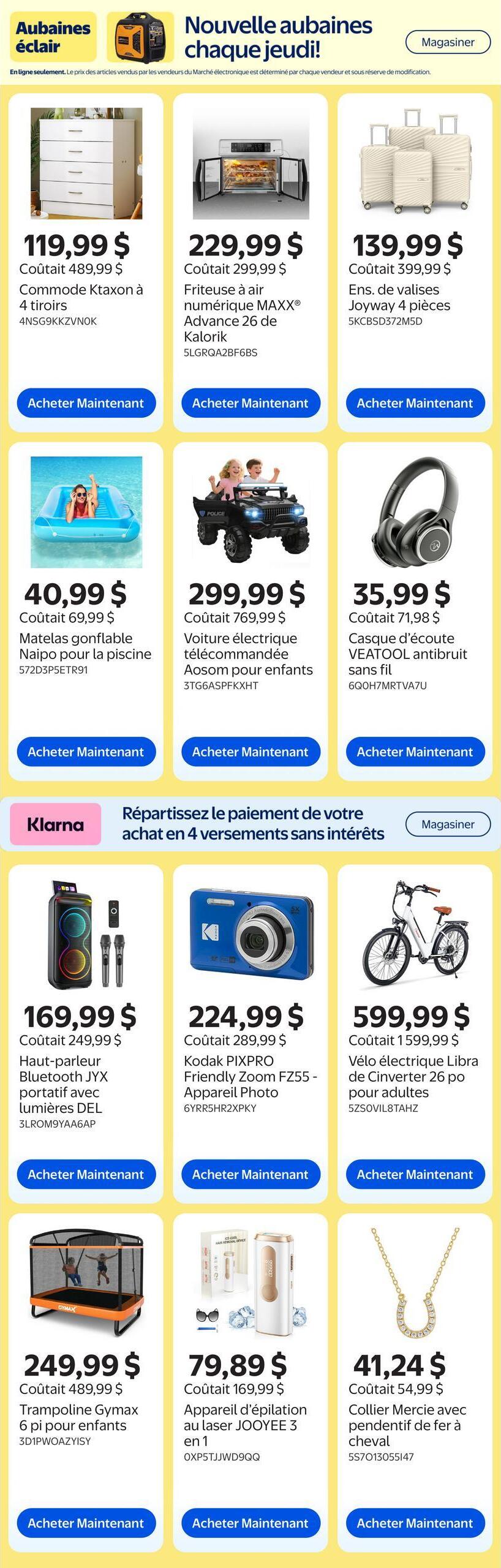Tap Magasiner in the Klarna banner
The width and height of the screenshot is (501, 1568).
[x=448, y=824]
